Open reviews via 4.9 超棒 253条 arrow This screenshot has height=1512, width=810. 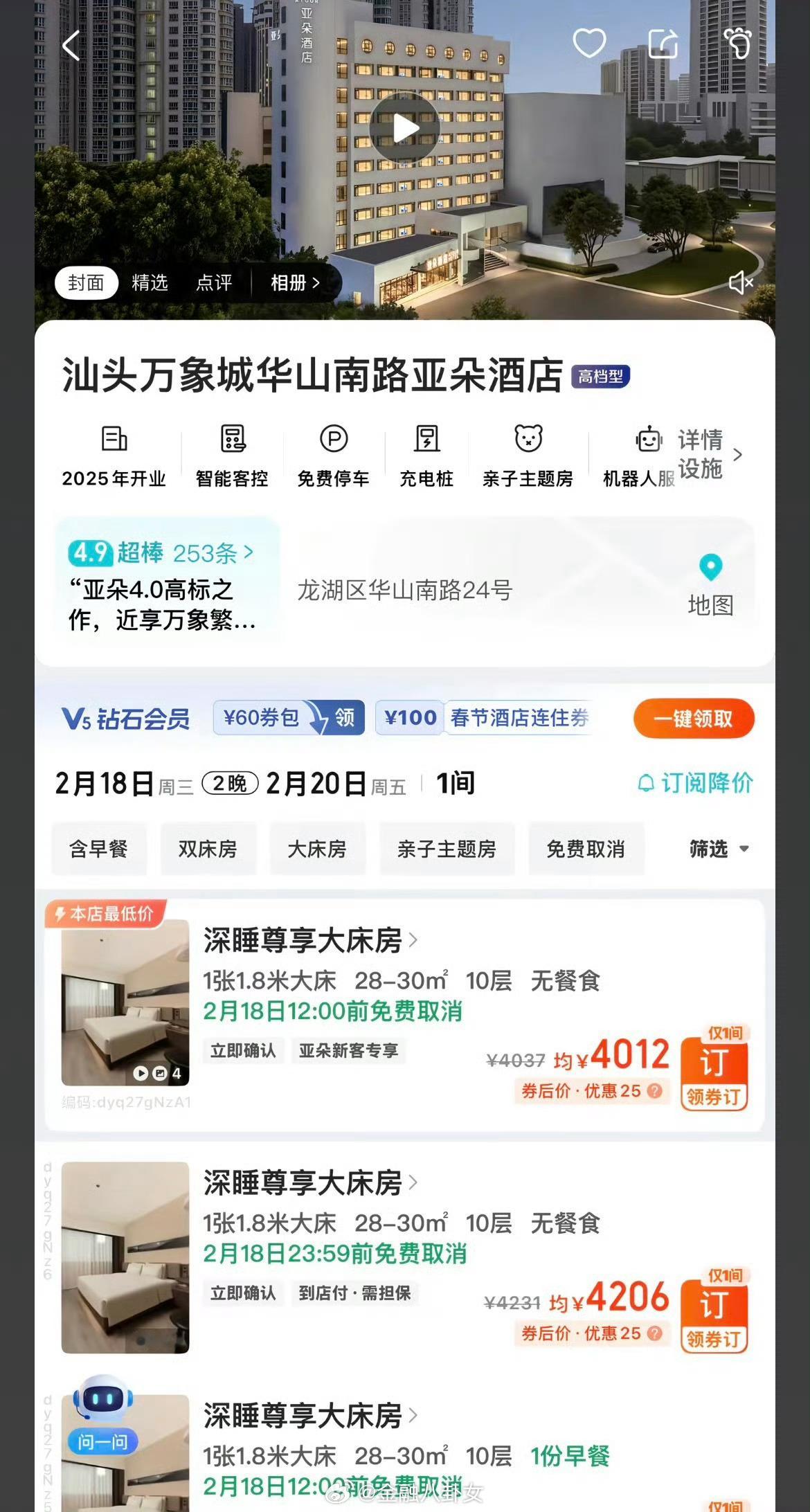pyautogui.click(x=248, y=552)
